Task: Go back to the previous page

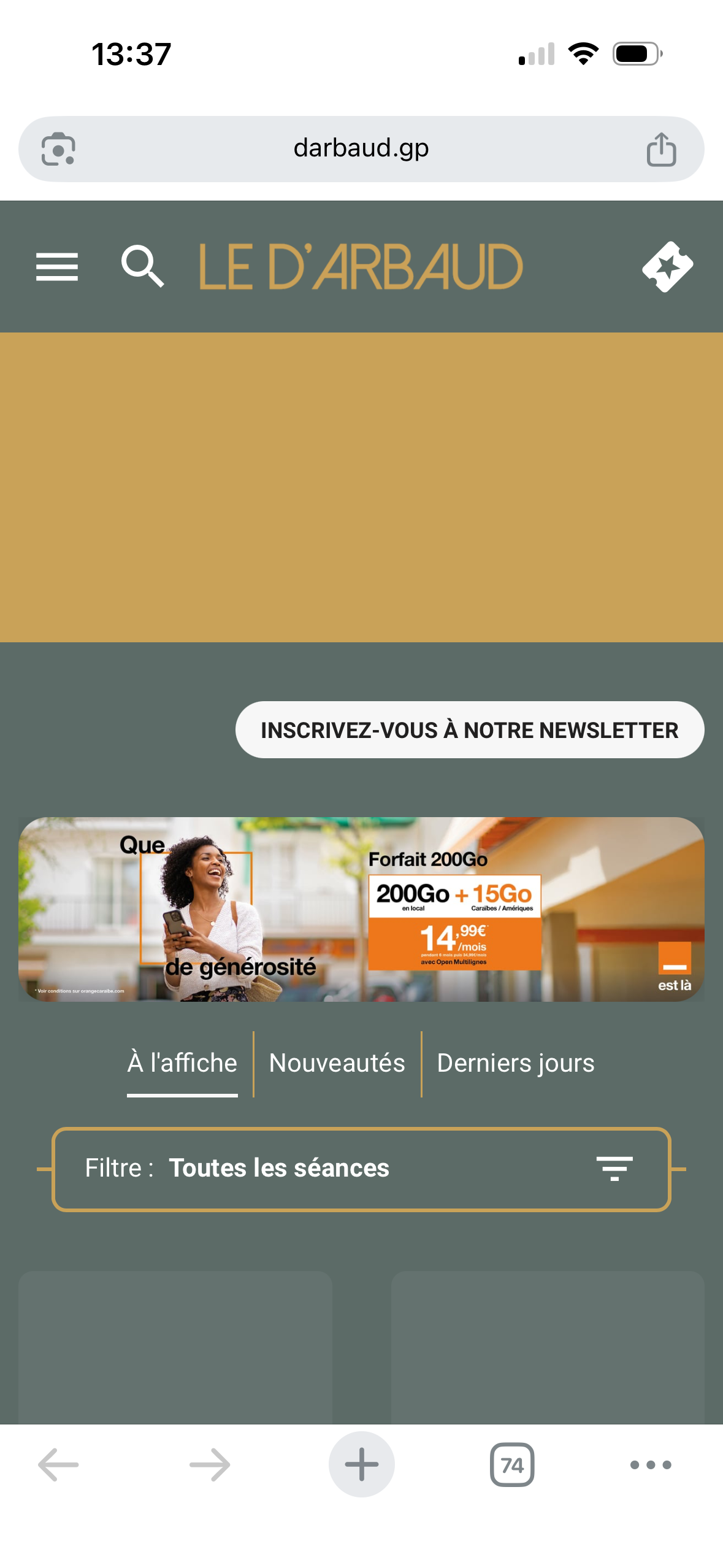Action: 58,1464
